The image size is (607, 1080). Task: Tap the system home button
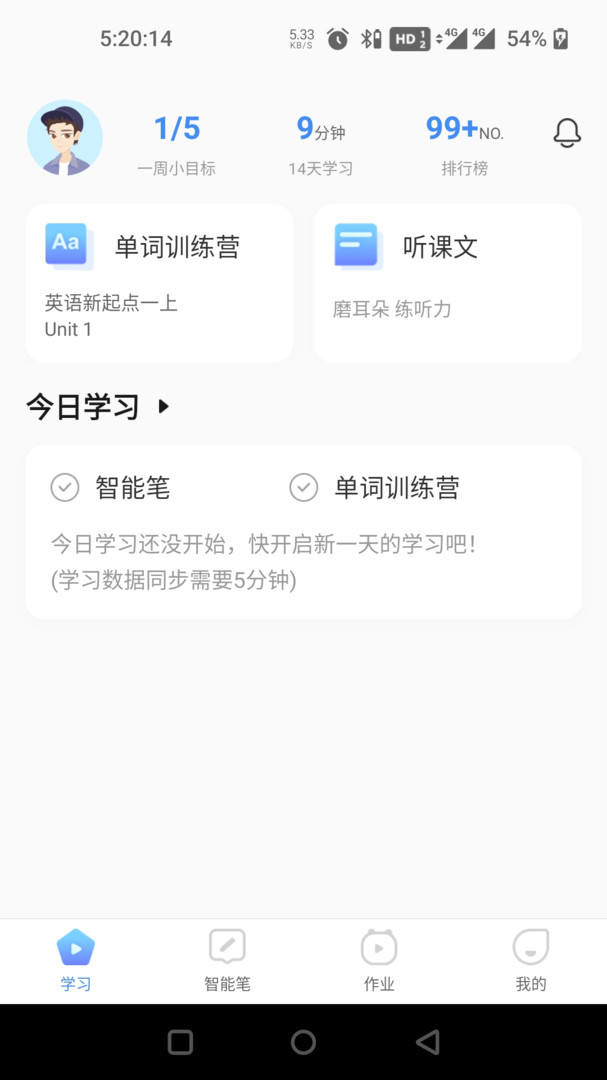pos(303,1043)
